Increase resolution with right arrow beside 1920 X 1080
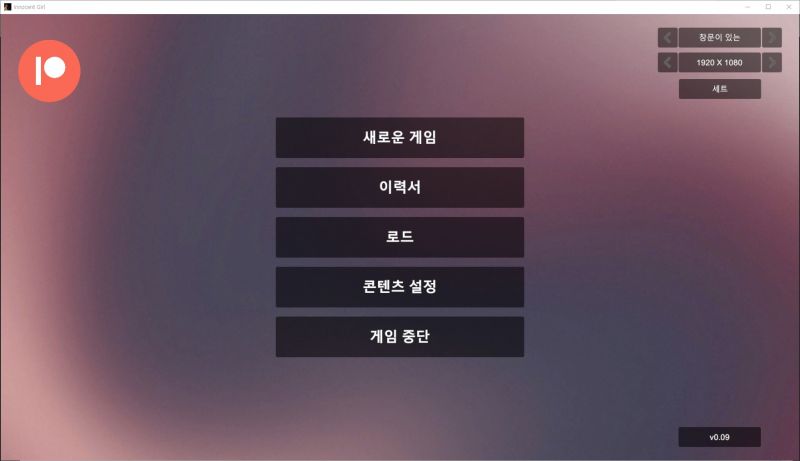 pyautogui.click(x=772, y=63)
